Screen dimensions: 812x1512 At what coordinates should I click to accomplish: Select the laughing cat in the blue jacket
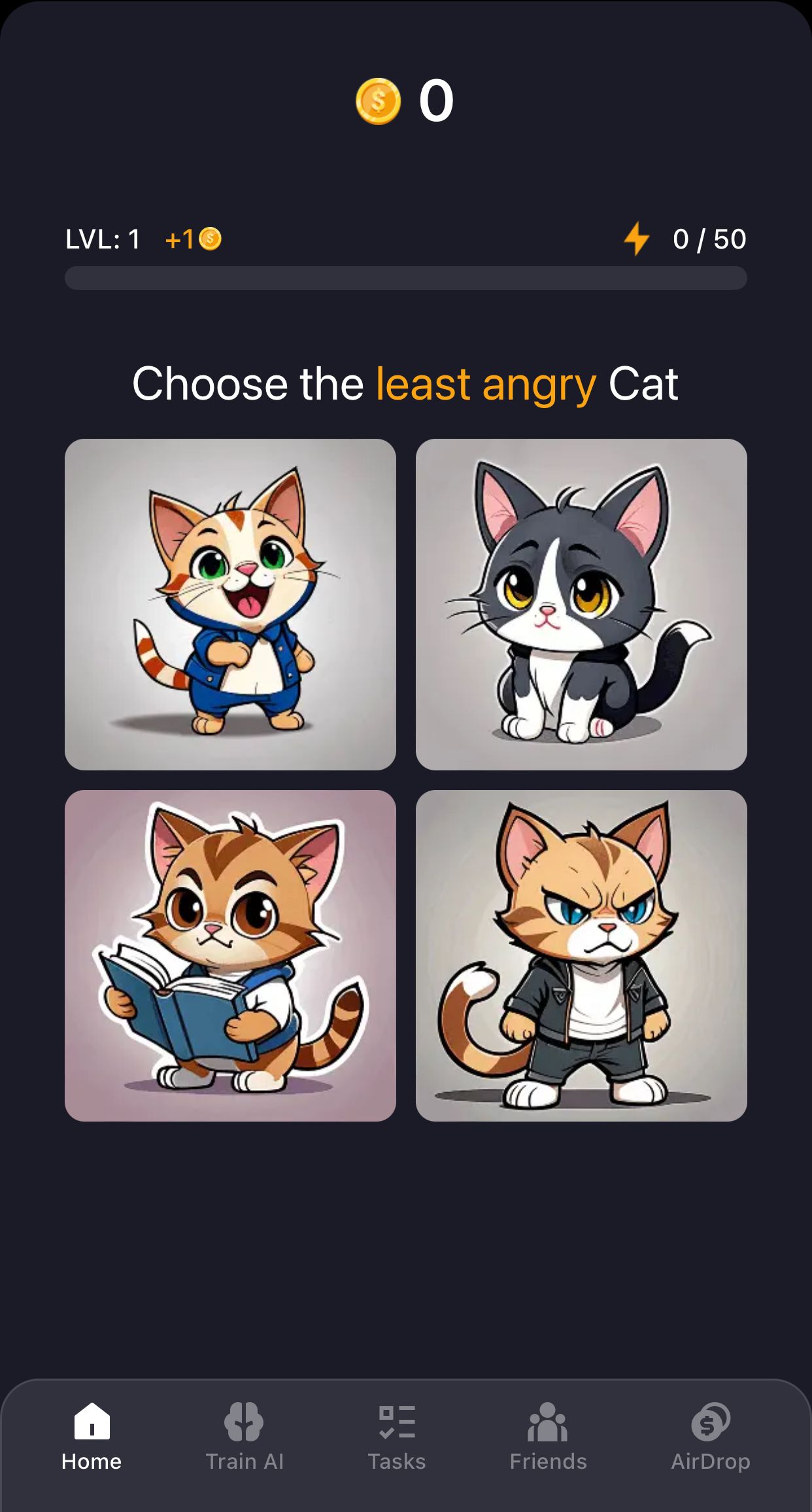230,604
